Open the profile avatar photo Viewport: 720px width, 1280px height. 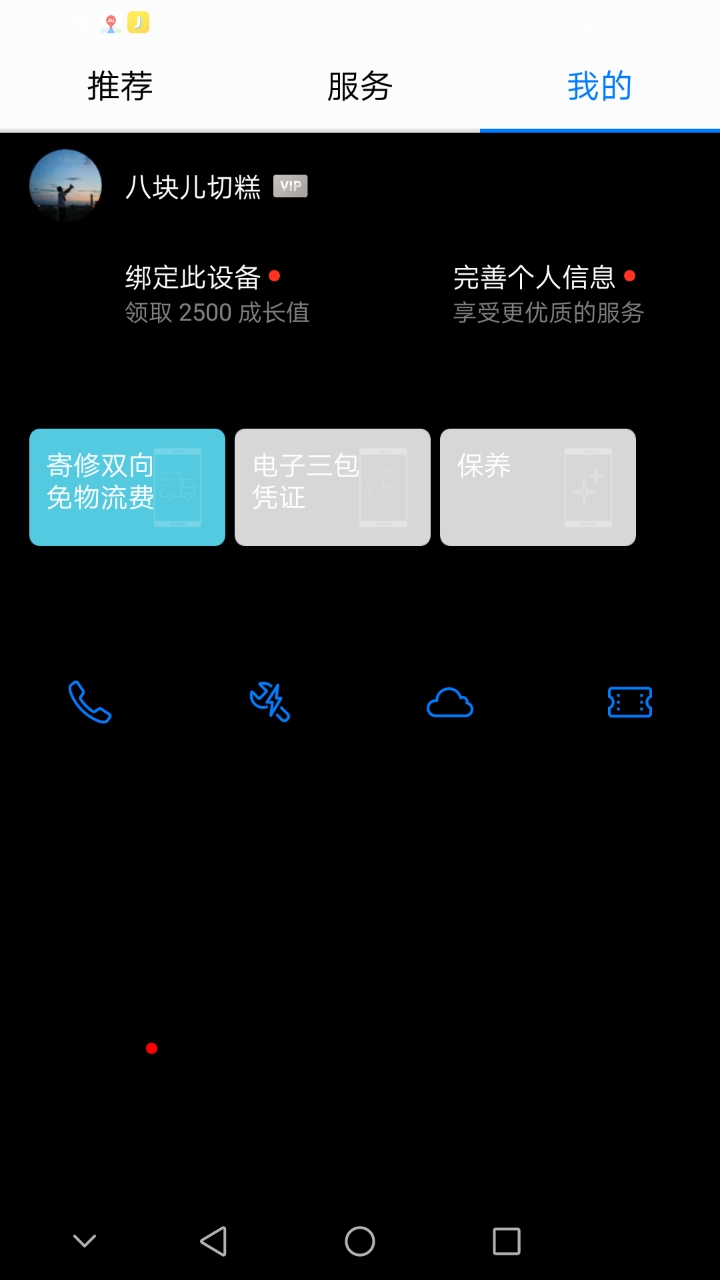pyautogui.click(x=65, y=186)
